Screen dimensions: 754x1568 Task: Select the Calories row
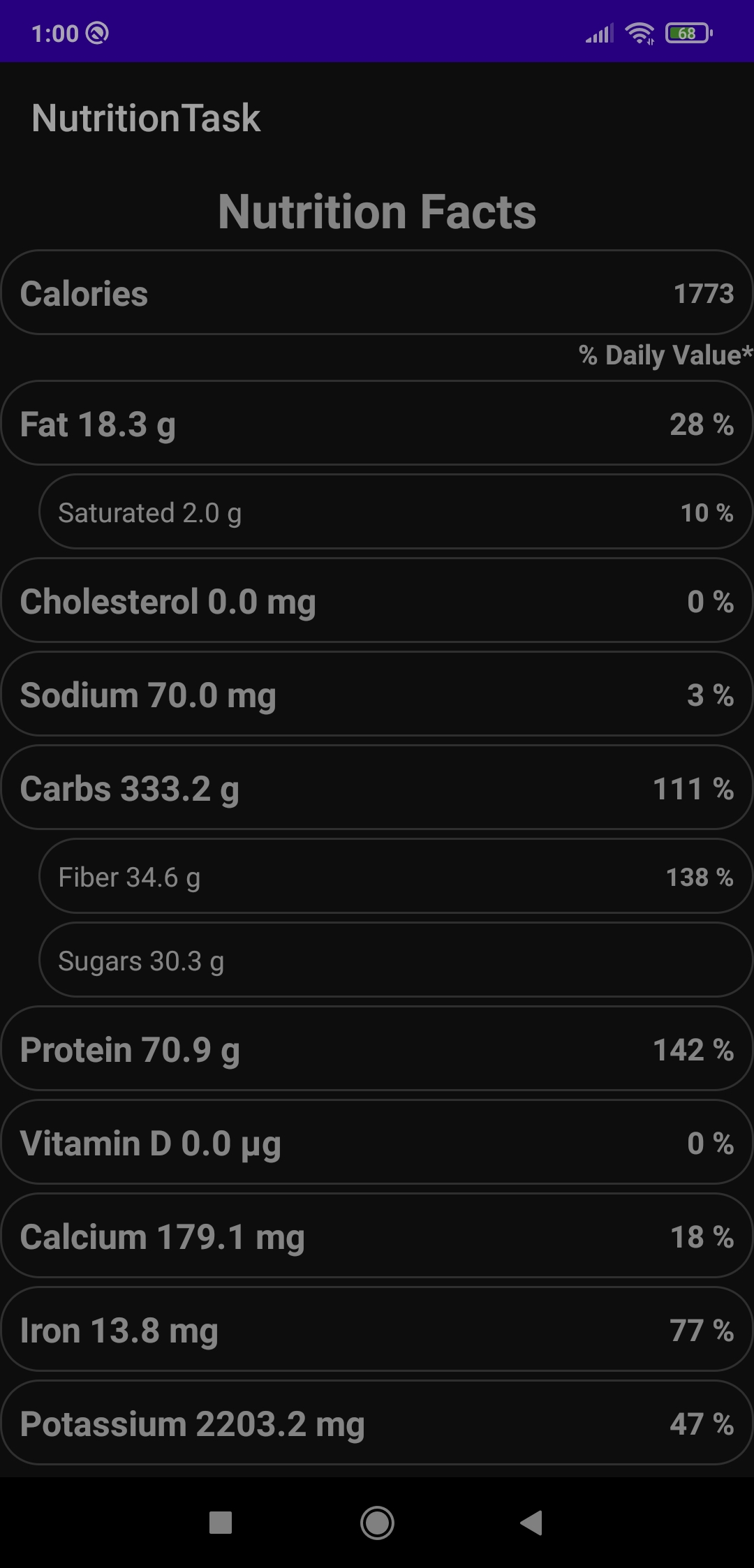tap(377, 293)
